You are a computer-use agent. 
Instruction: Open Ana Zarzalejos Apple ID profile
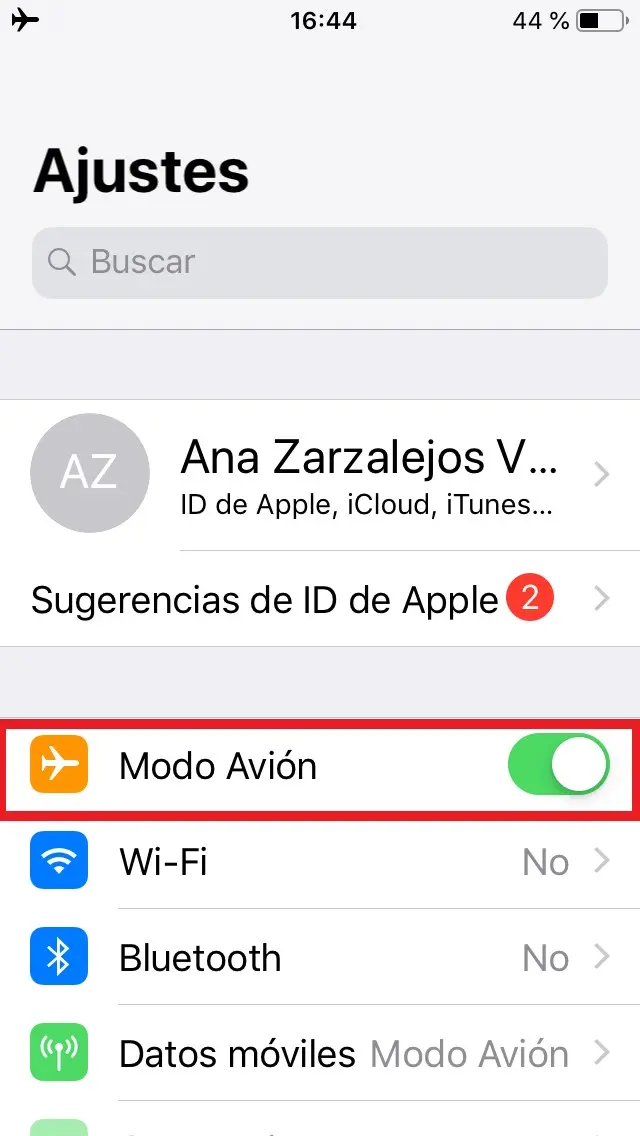coord(320,475)
